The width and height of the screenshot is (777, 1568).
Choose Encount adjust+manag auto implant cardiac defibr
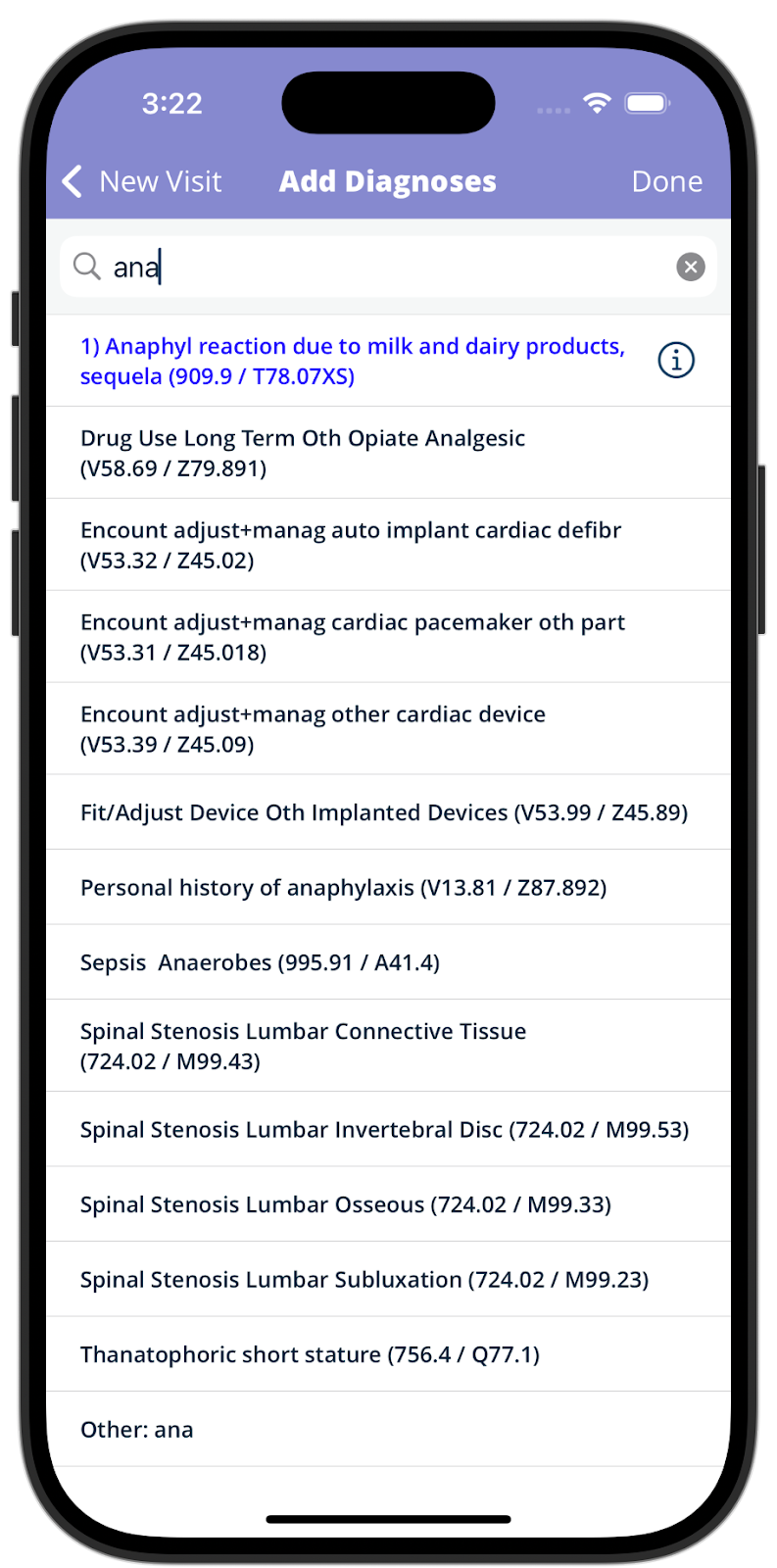pos(388,545)
